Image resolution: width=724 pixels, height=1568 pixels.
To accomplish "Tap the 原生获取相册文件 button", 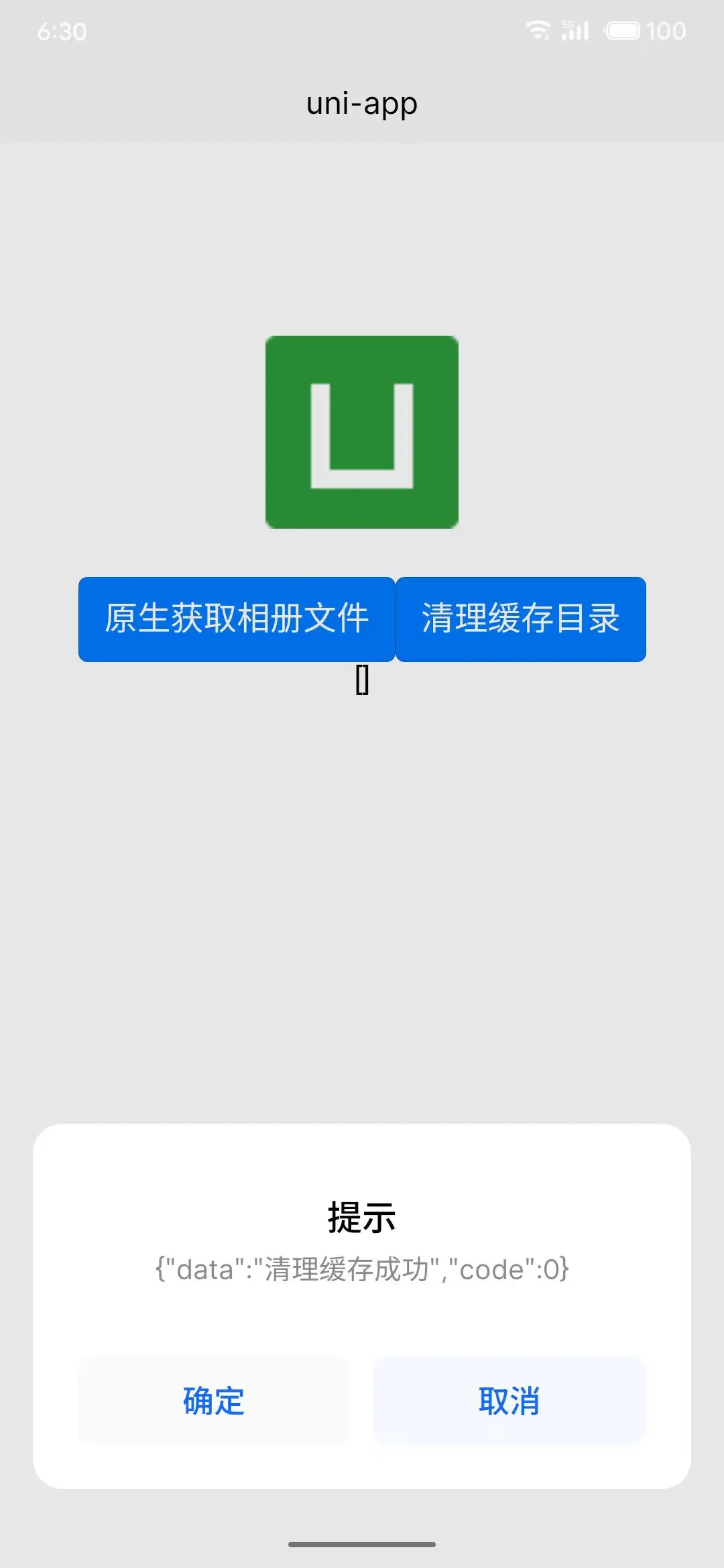I will click(x=237, y=619).
